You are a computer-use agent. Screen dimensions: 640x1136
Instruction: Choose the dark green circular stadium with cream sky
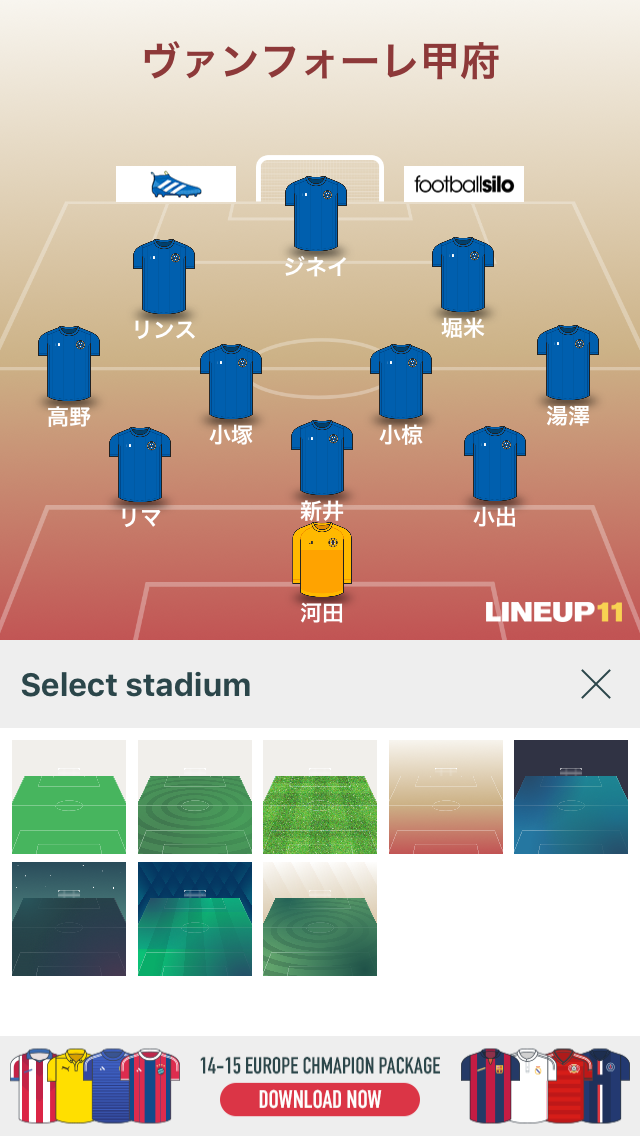pos(320,919)
